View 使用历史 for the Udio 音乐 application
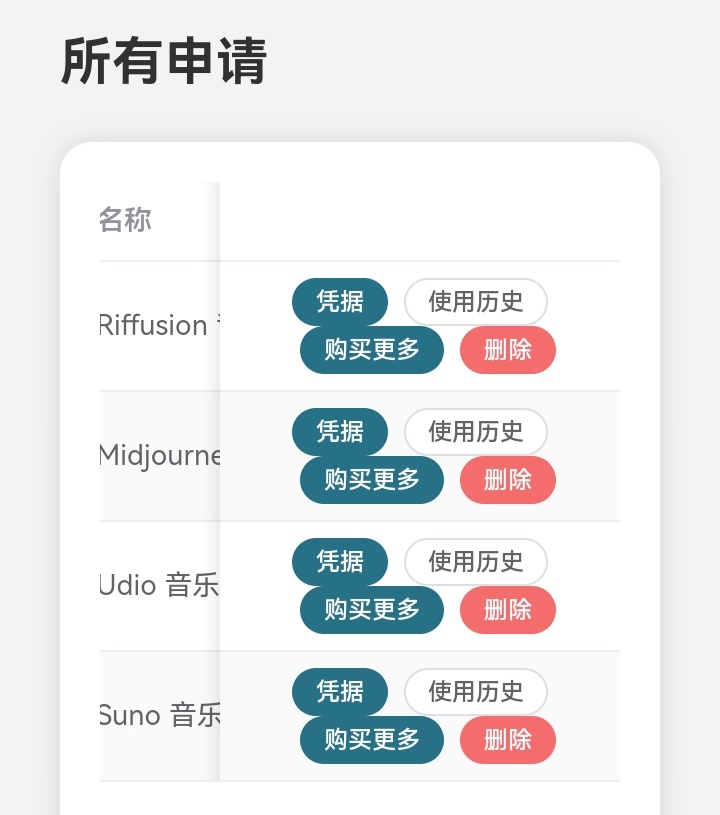 tap(476, 562)
